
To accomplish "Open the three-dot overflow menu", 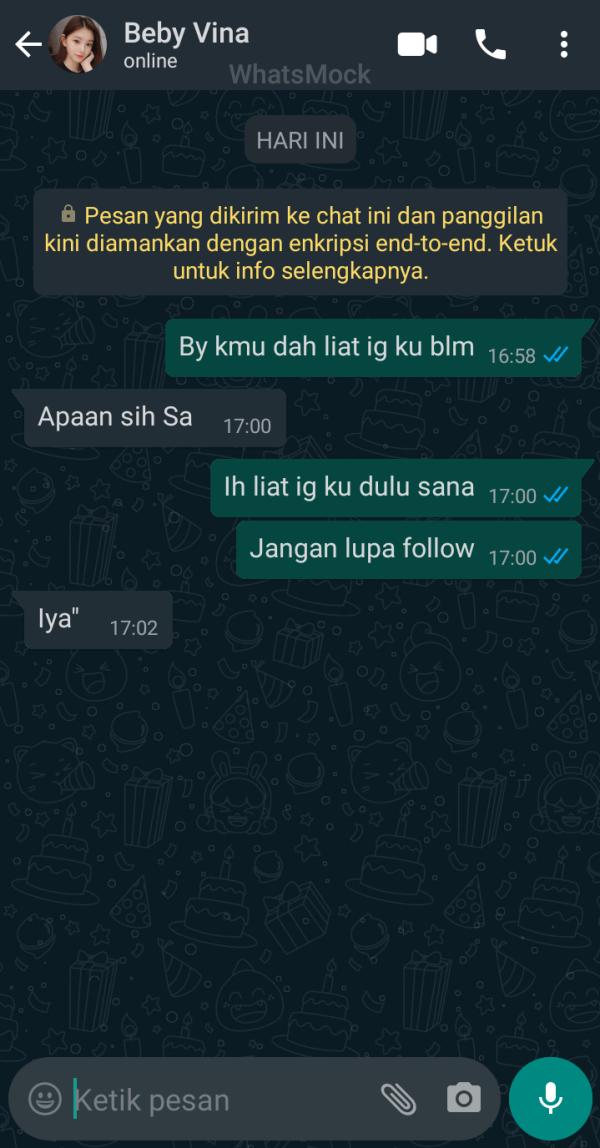I will click(x=564, y=44).
